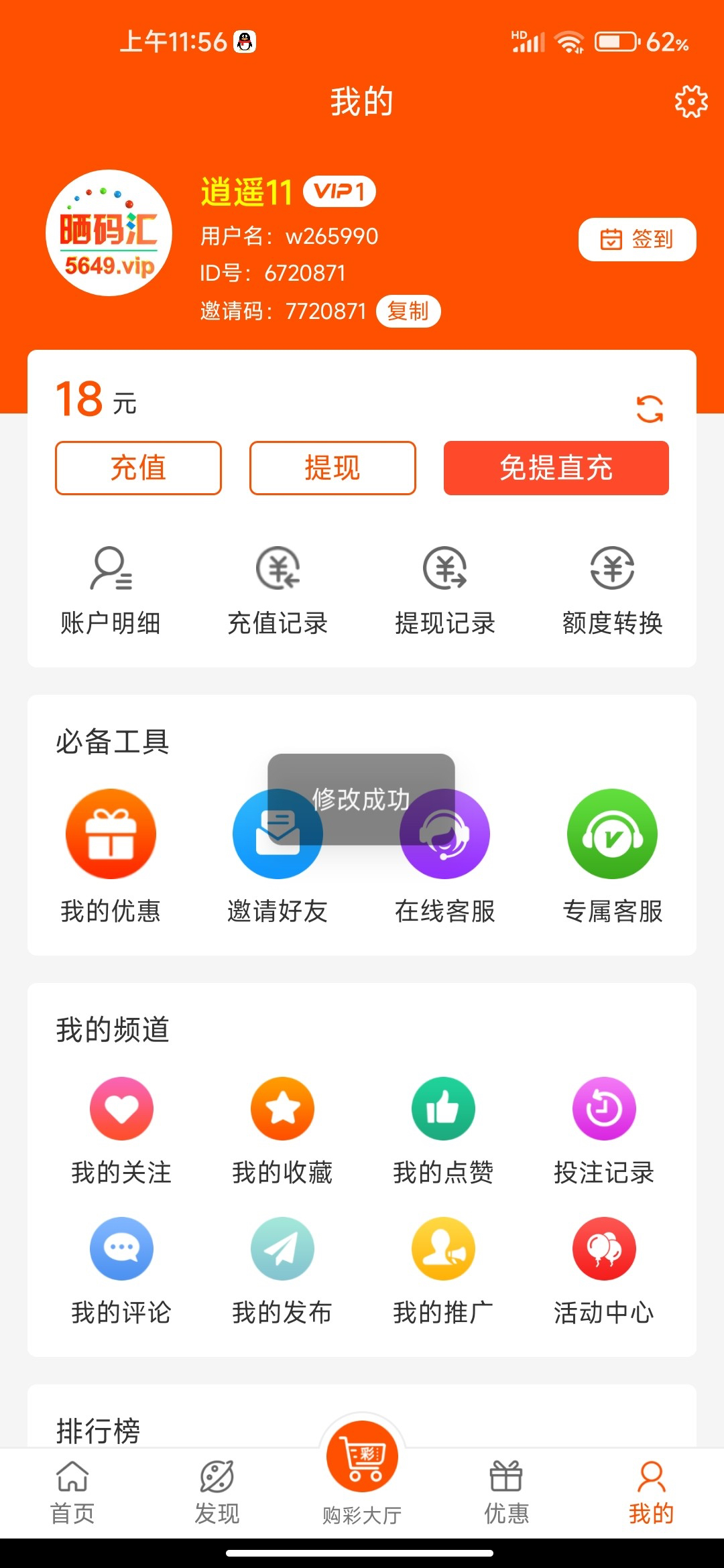View 提现记录 withdrawal history
This screenshot has height=1568, width=724.
click(x=445, y=590)
